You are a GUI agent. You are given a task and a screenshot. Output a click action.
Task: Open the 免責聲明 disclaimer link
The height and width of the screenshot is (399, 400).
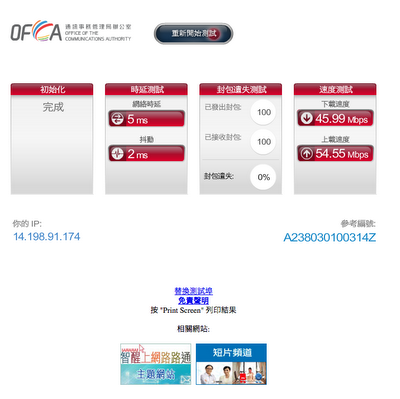tap(193, 301)
